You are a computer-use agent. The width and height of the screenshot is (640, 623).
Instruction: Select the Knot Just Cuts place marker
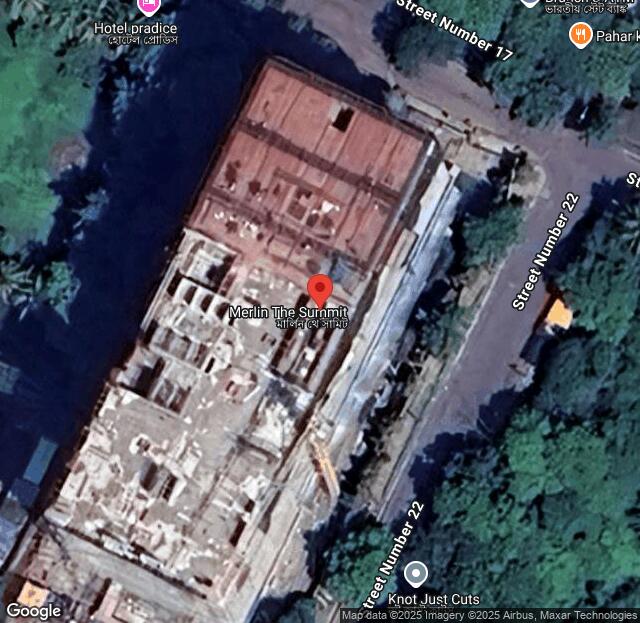pos(416,574)
